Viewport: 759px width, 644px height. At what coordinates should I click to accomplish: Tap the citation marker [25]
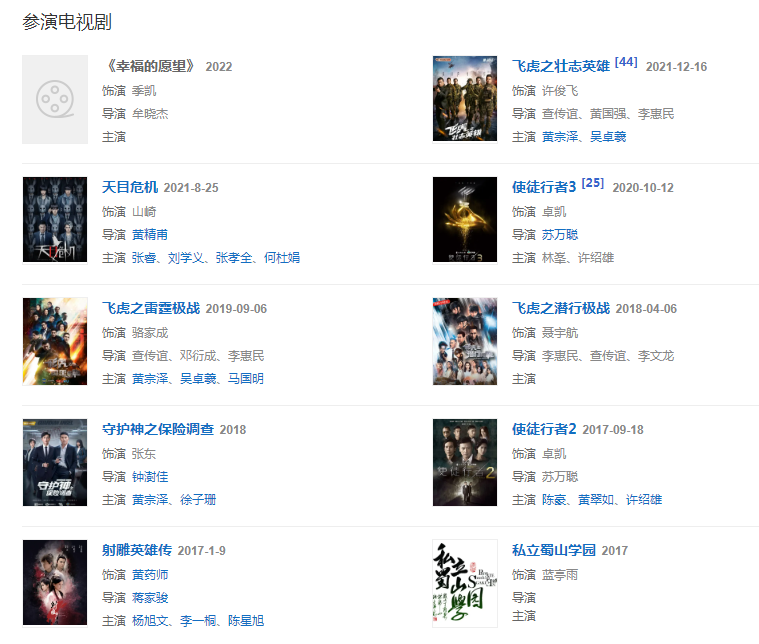tap(592, 183)
